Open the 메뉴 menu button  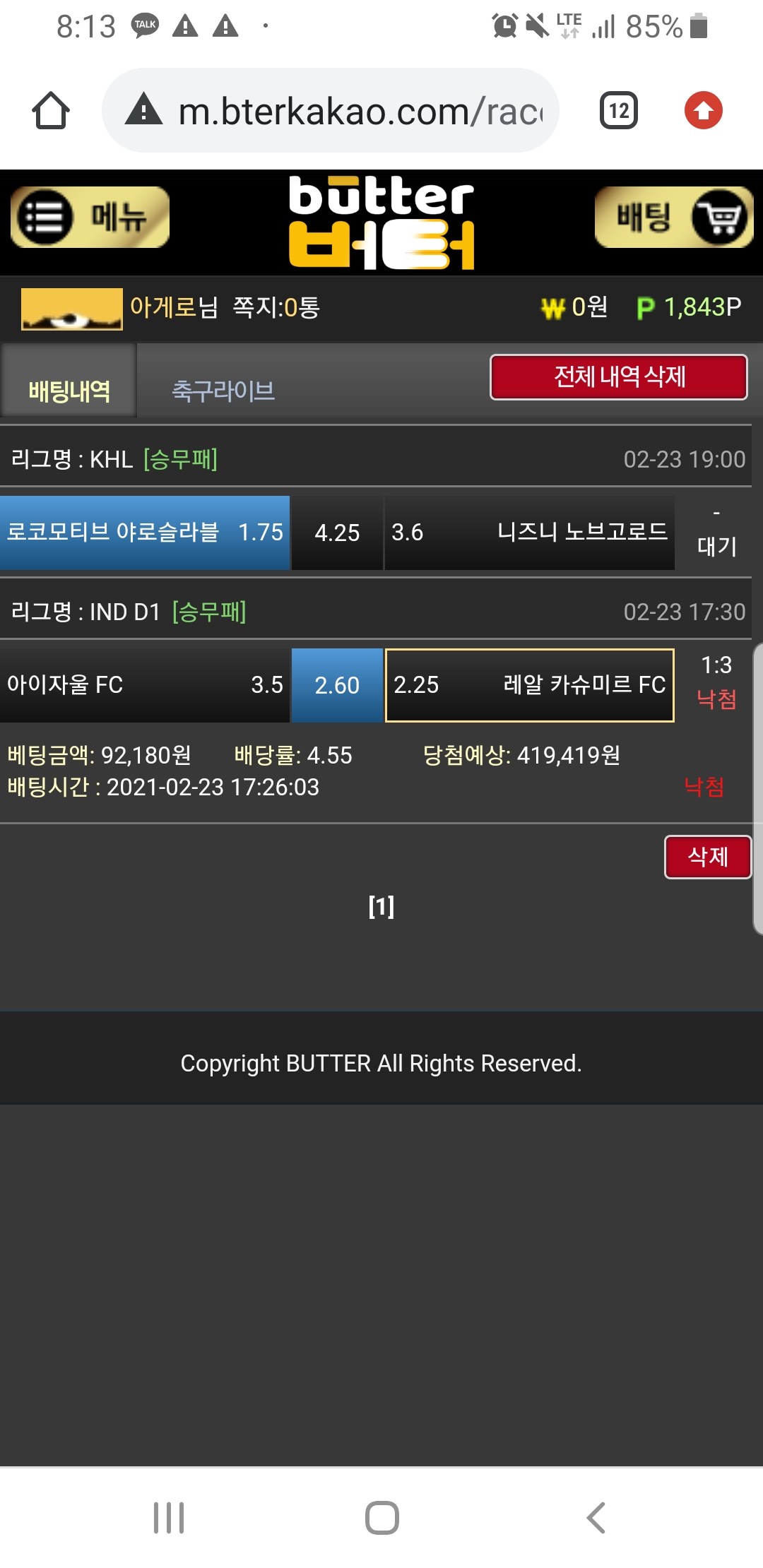coord(90,218)
